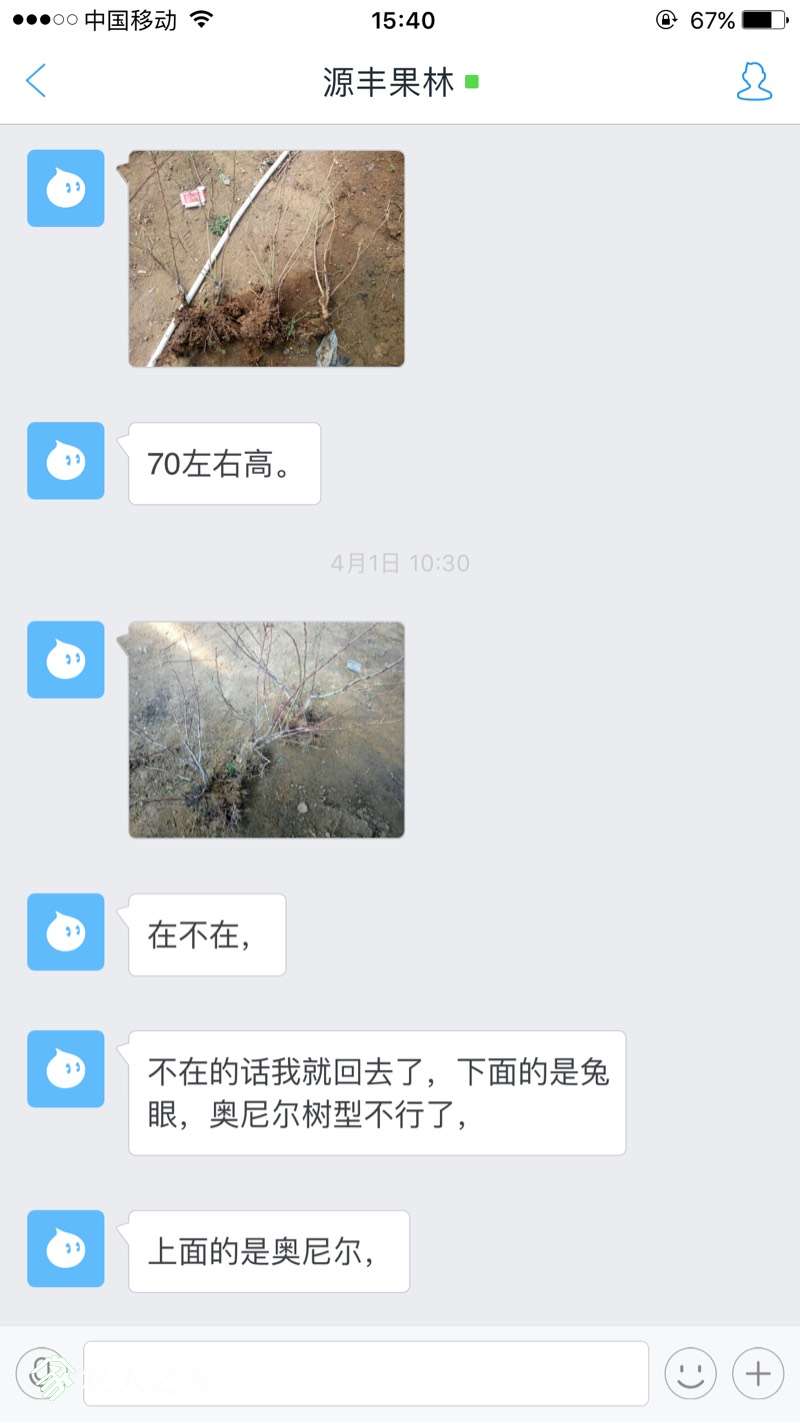Tap sender avatar beside 在不在 message

pyautogui.click(x=66, y=932)
